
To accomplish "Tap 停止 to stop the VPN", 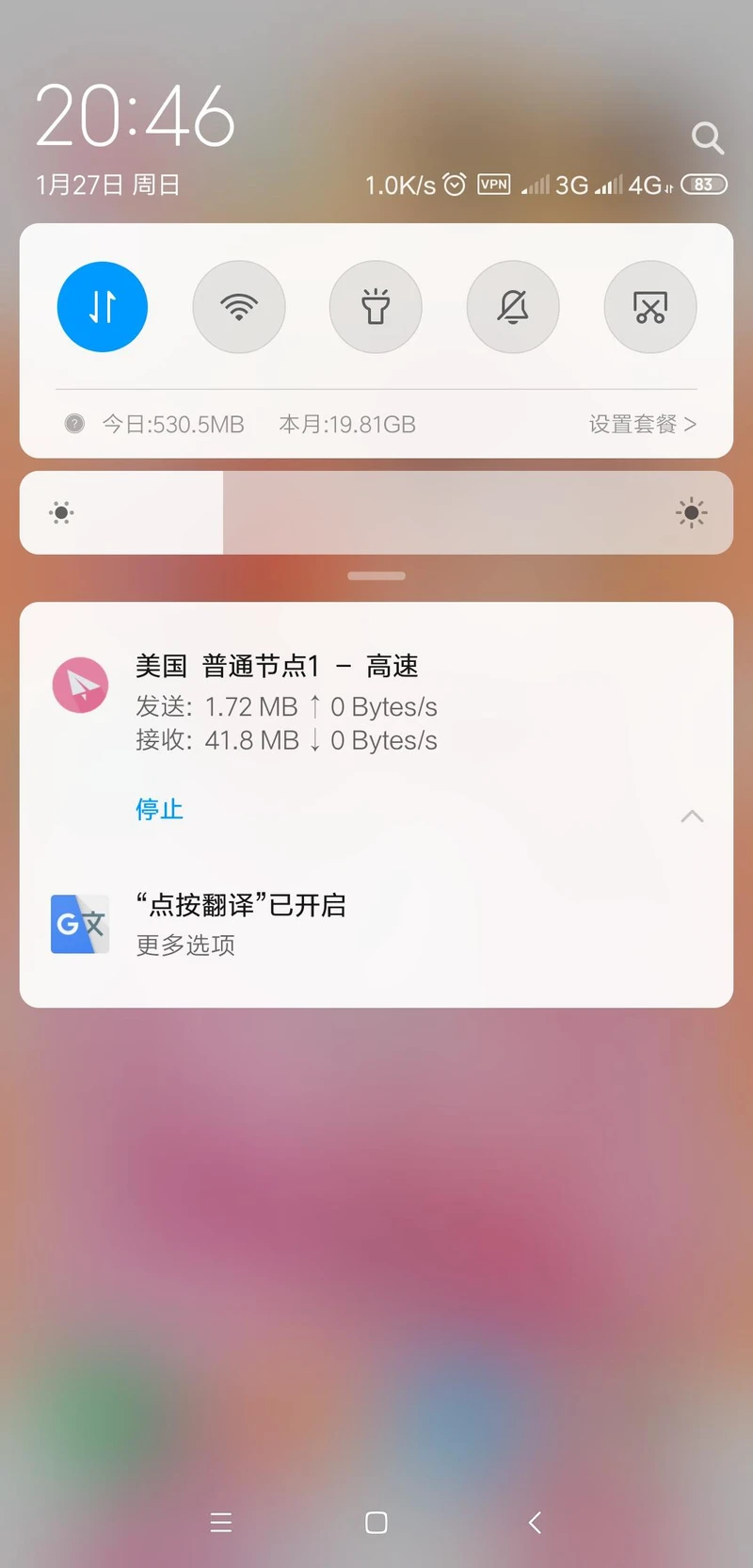I will pos(159,809).
